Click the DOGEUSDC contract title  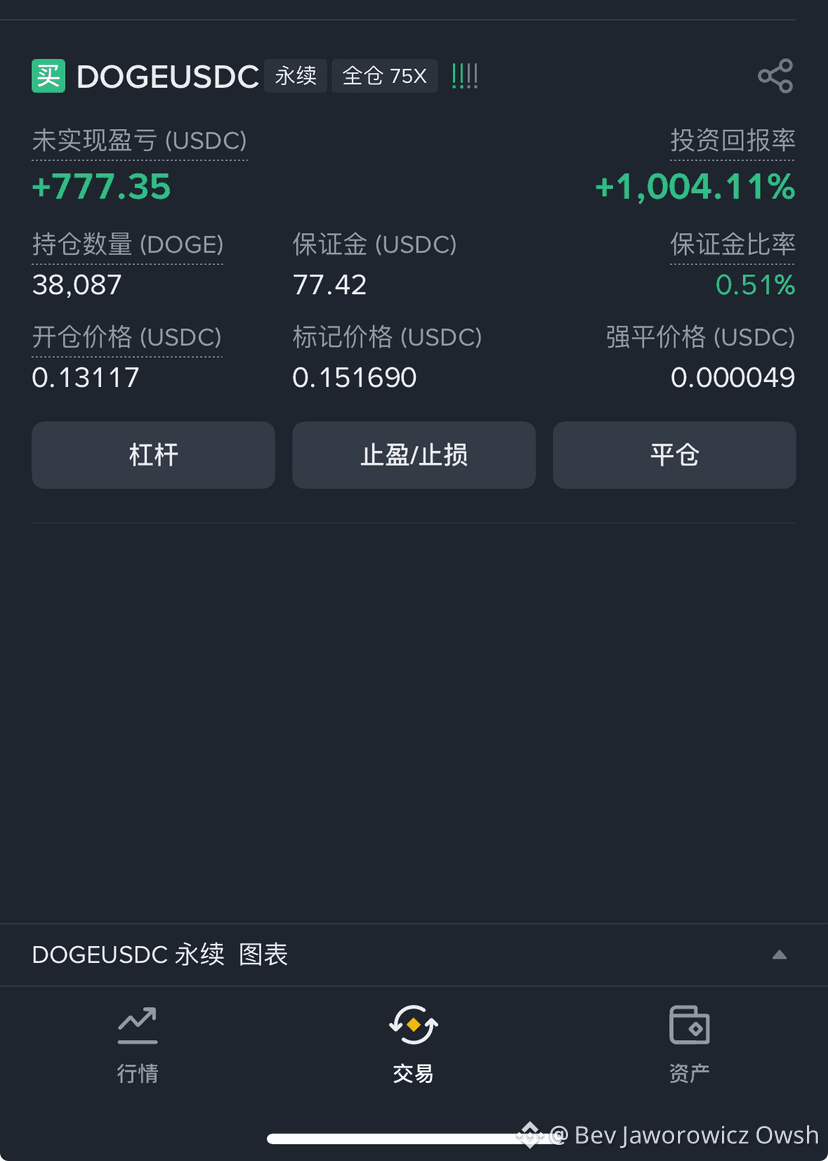coord(168,75)
